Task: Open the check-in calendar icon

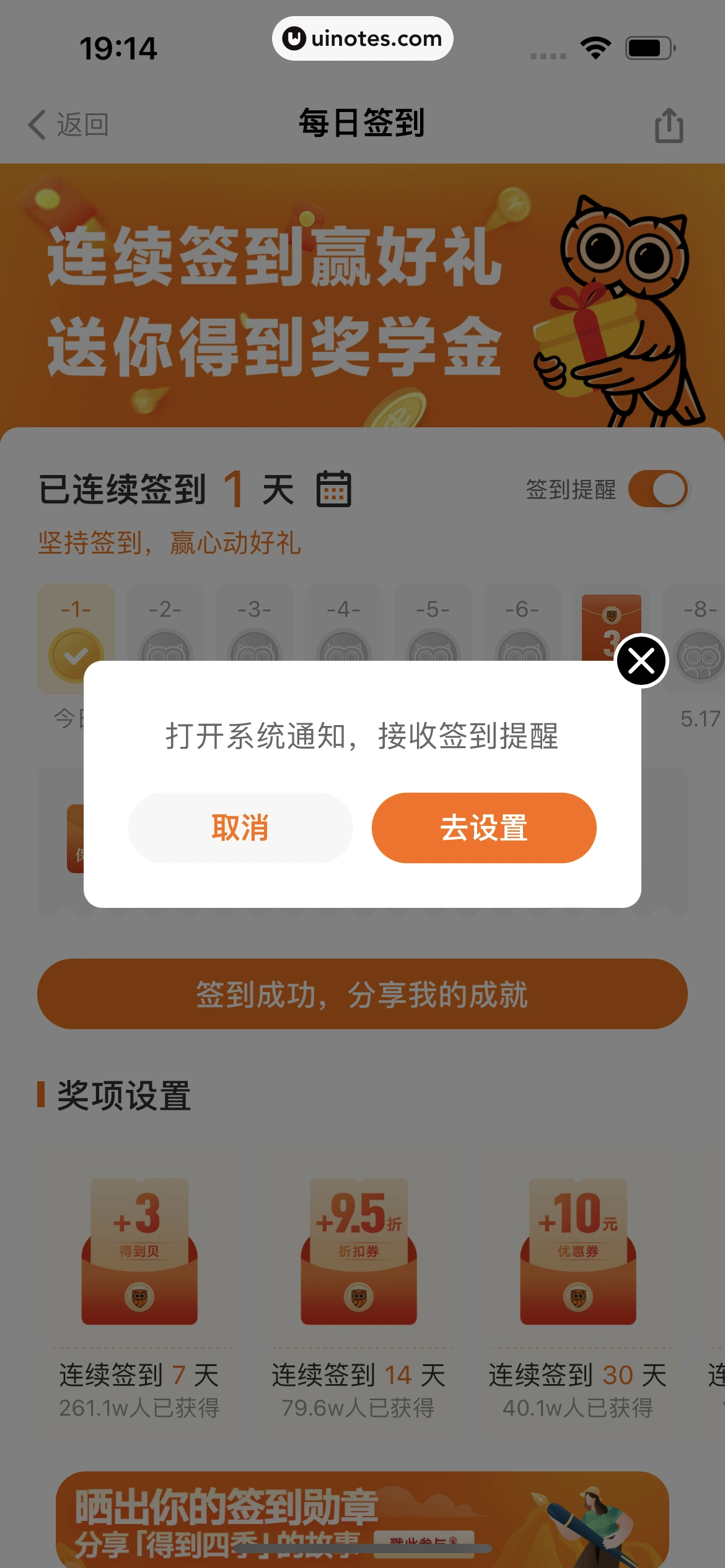Action: click(333, 489)
